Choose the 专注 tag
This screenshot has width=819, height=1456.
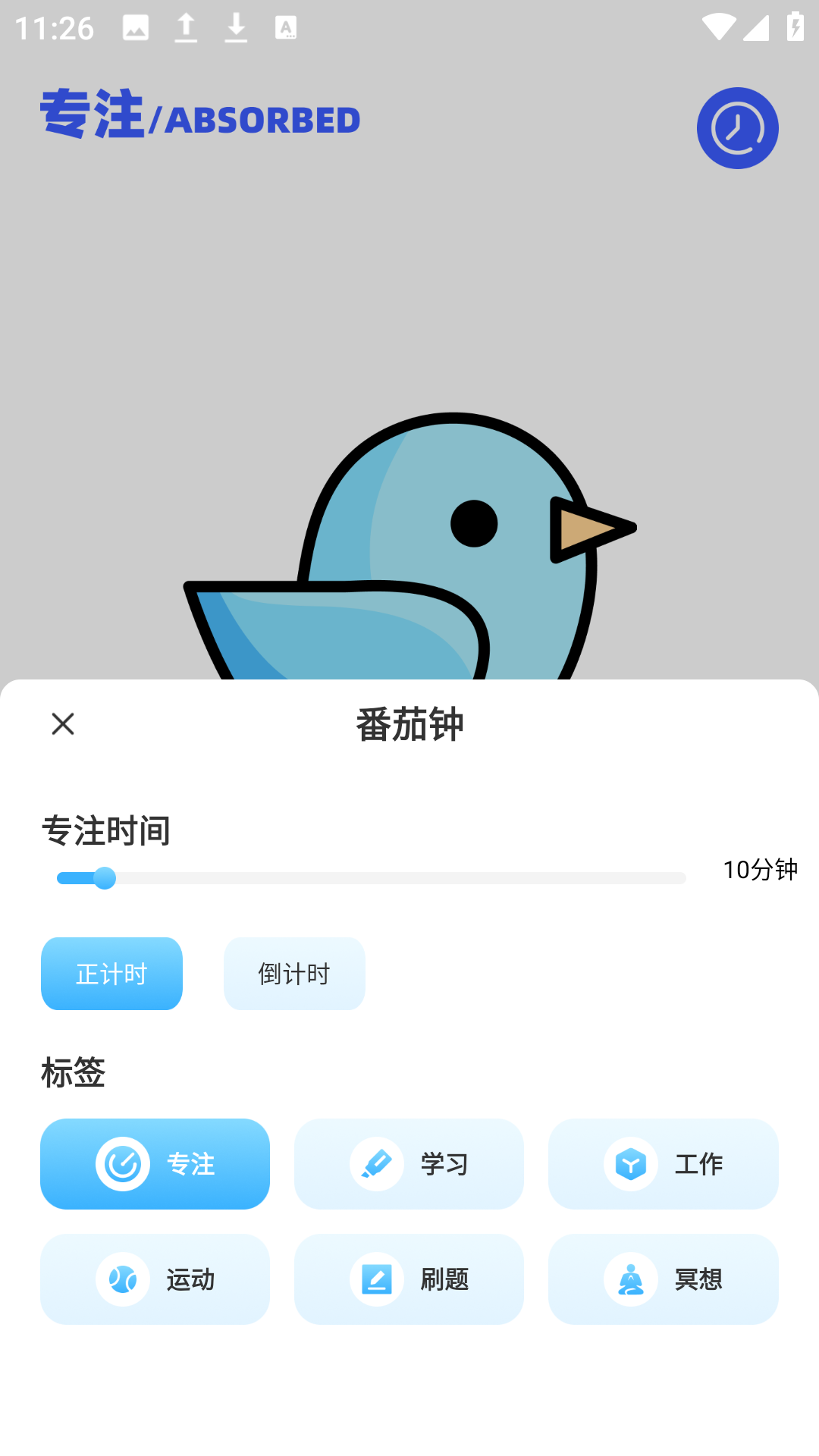click(x=155, y=1164)
